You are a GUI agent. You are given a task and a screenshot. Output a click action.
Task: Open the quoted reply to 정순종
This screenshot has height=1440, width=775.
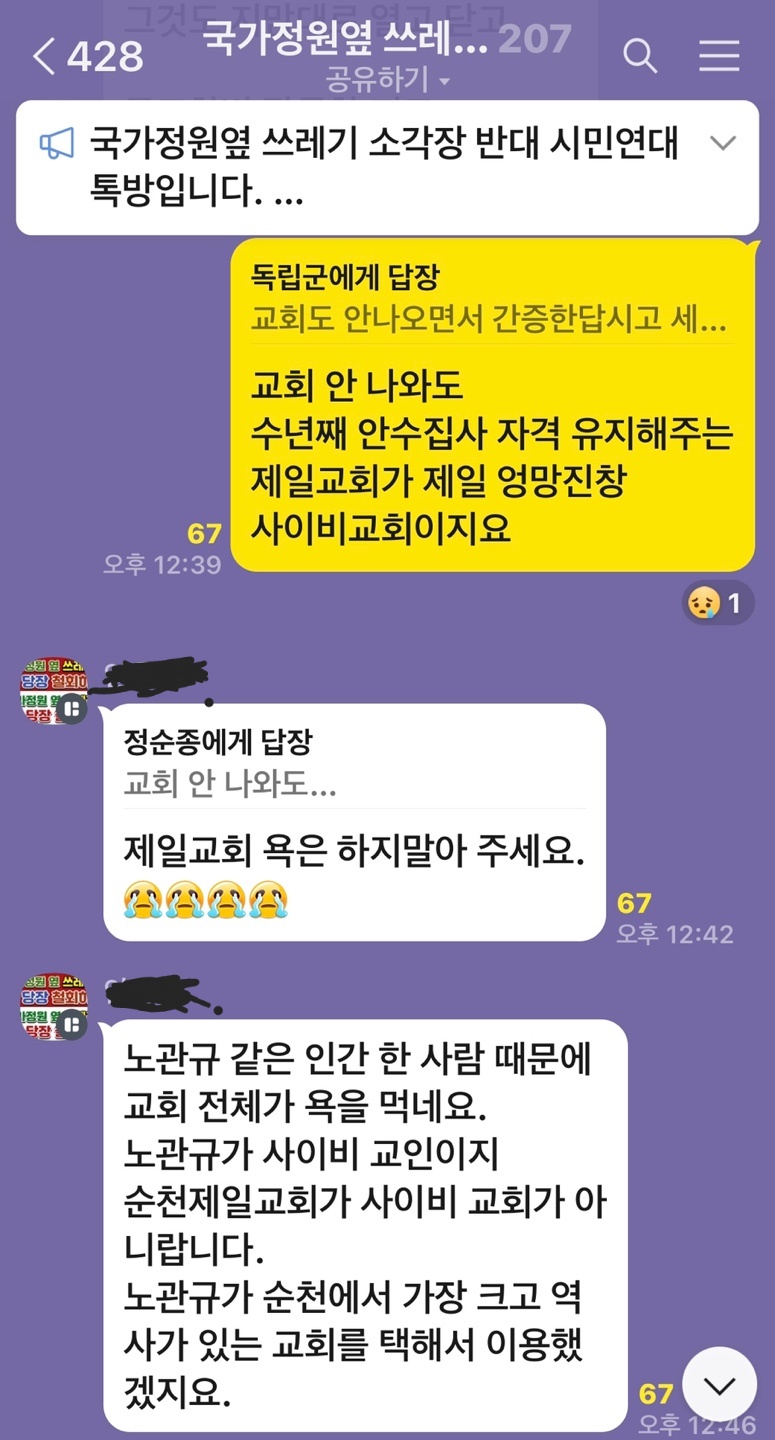353,763
